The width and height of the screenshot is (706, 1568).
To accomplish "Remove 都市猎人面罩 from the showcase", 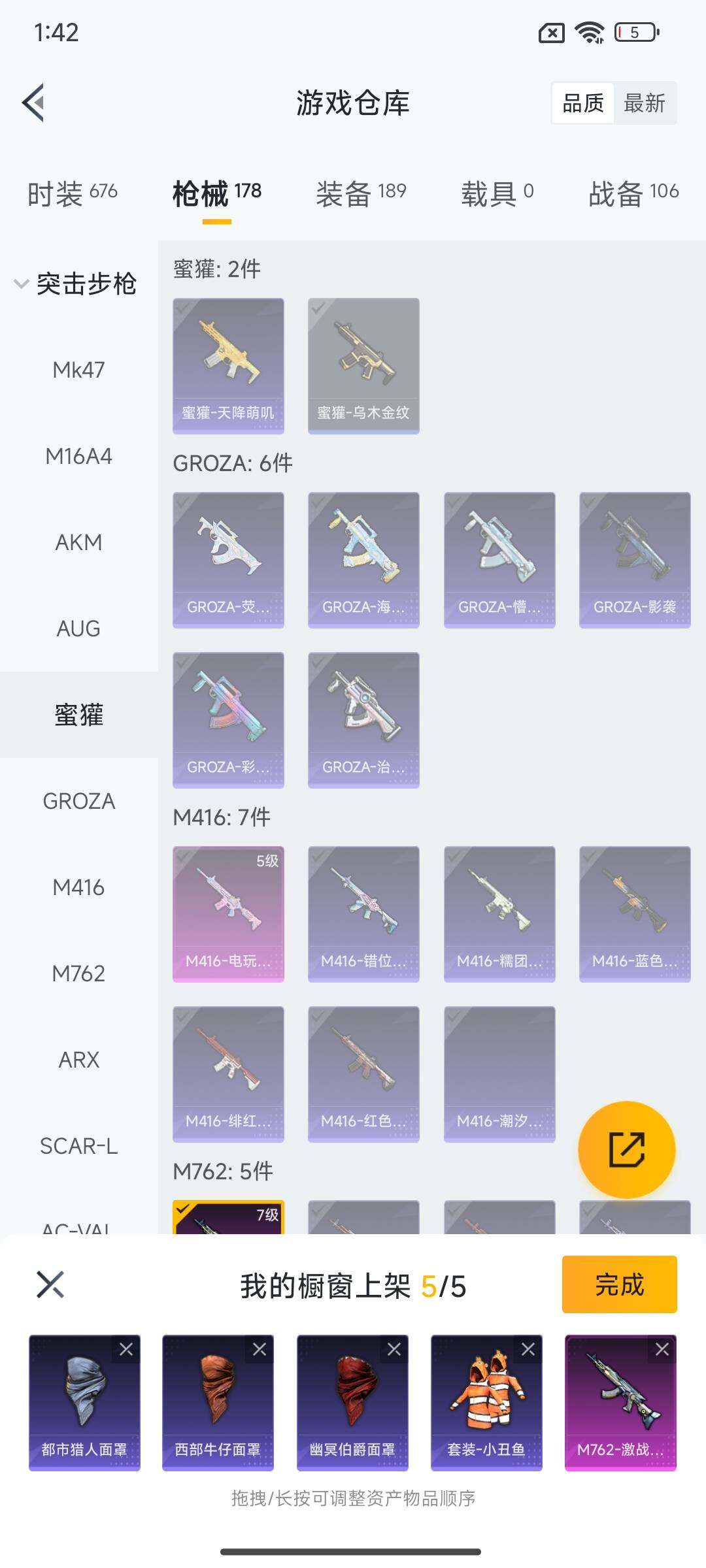I will click(x=126, y=1349).
